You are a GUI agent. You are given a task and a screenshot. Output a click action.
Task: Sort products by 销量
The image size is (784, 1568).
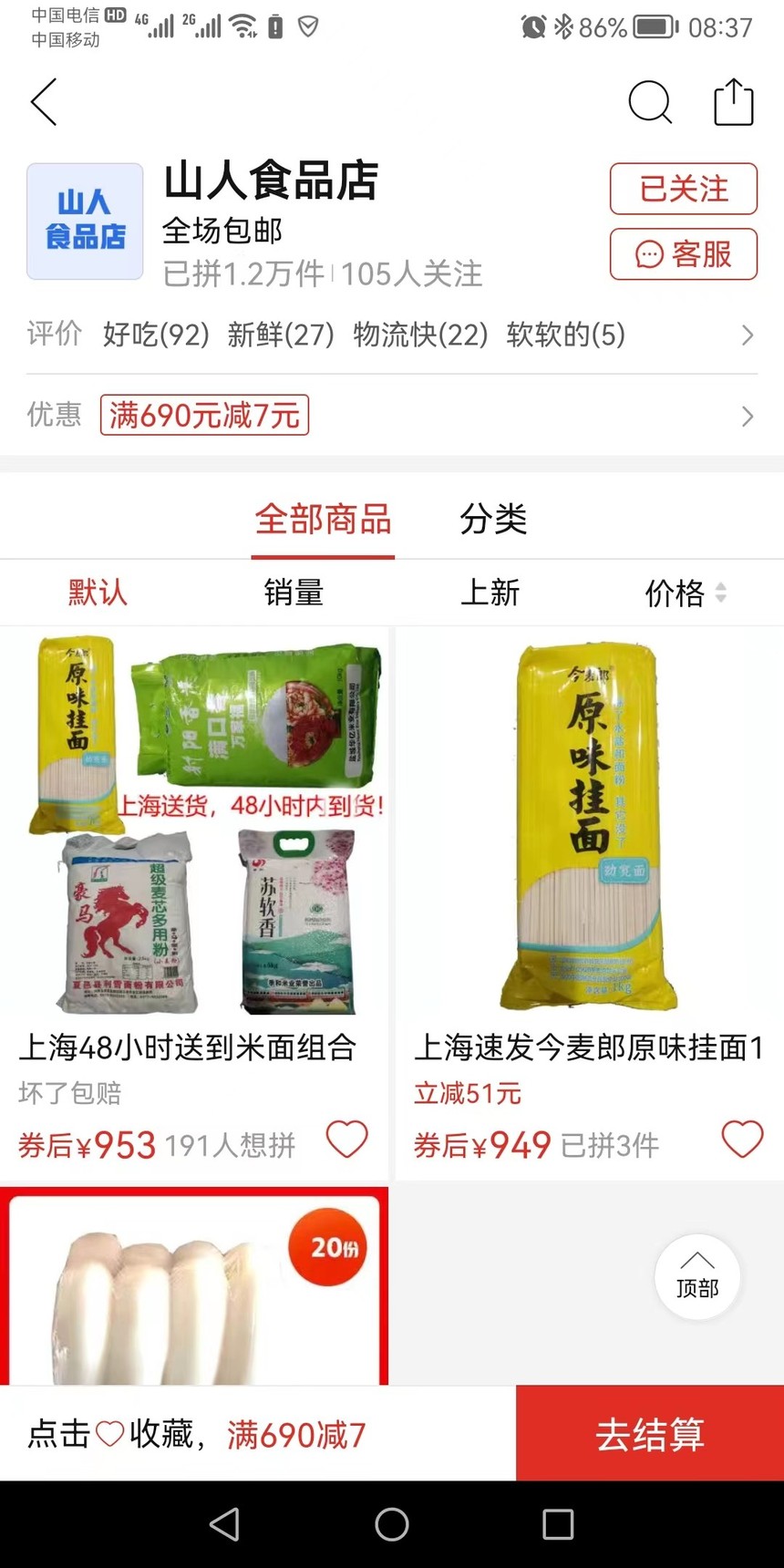[x=294, y=593]
